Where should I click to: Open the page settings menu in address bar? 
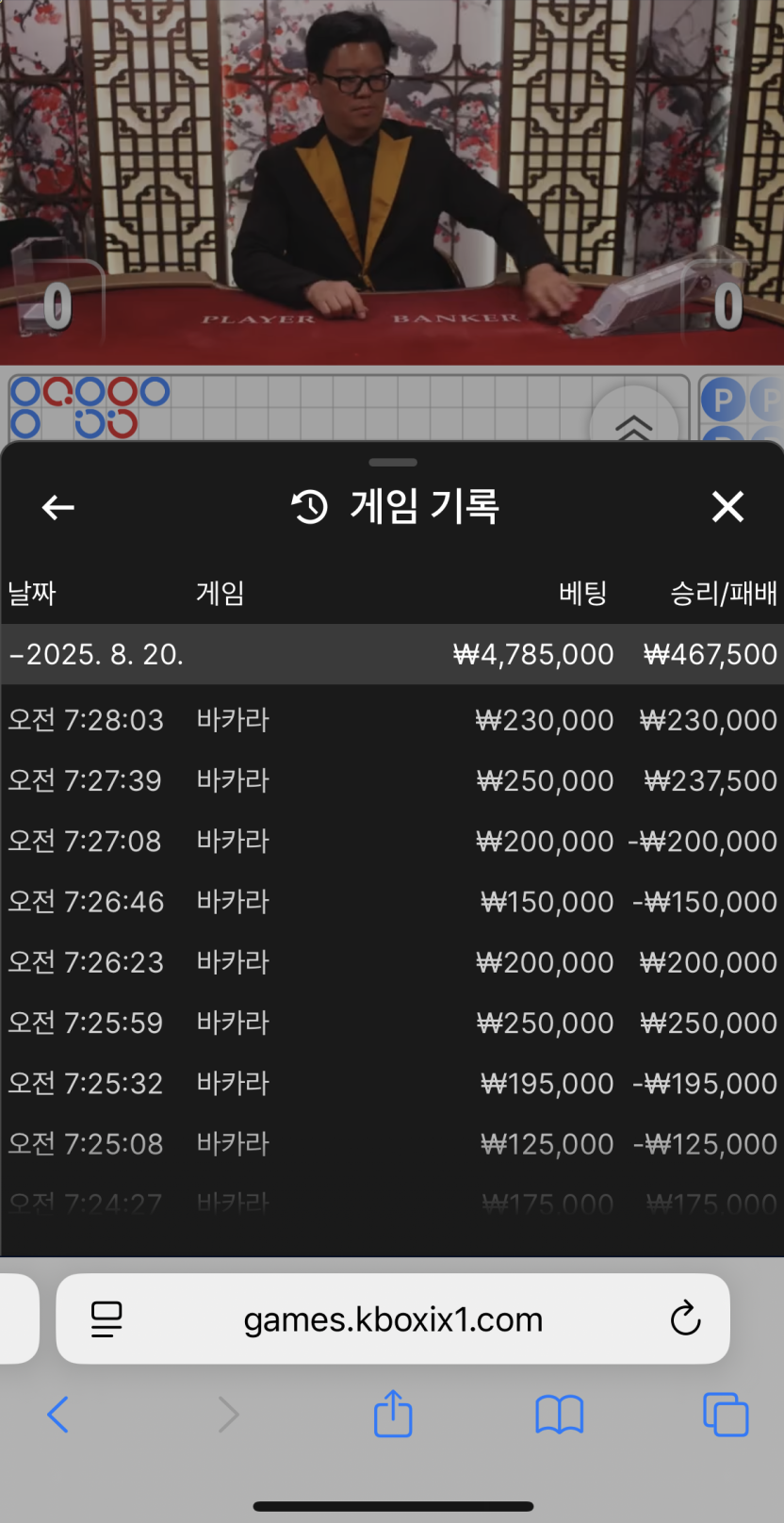point(106,1318)
